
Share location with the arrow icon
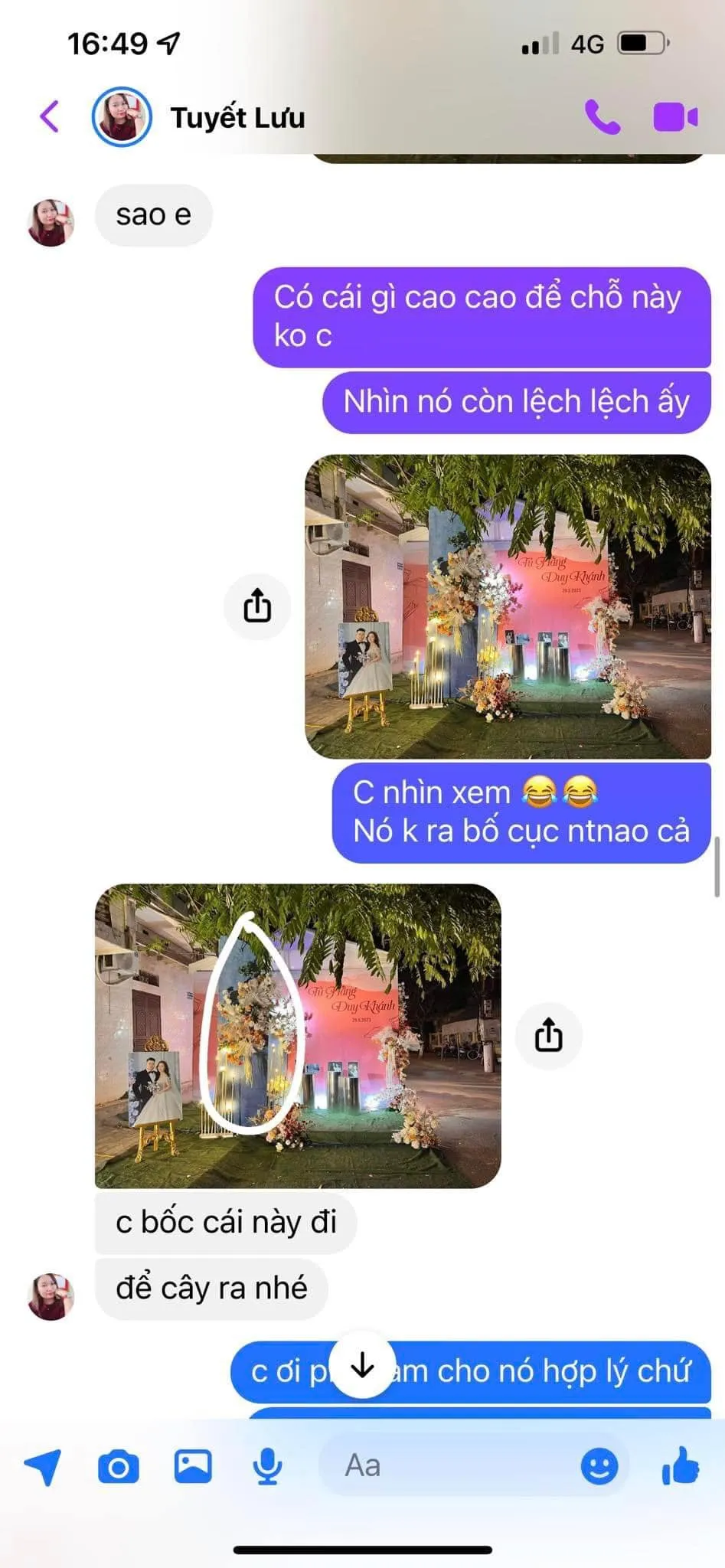pos(43,1467)
